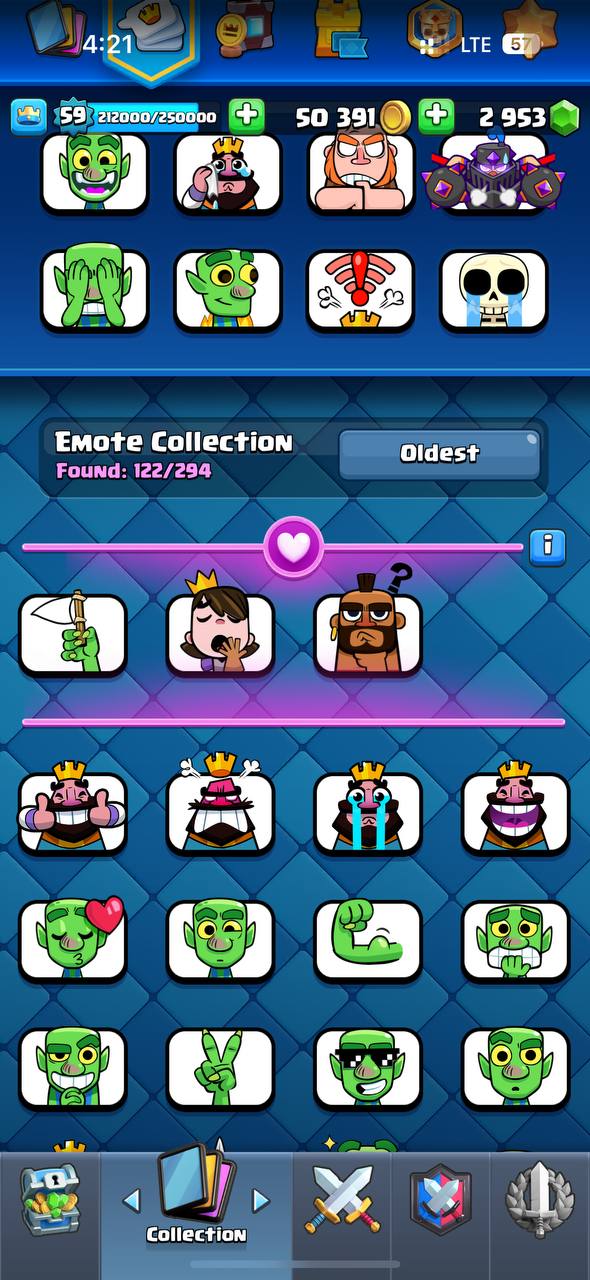The width and height of the screenshot is (590, 1280).
Task: Select the crying King emote
Action: coord(368,812)
